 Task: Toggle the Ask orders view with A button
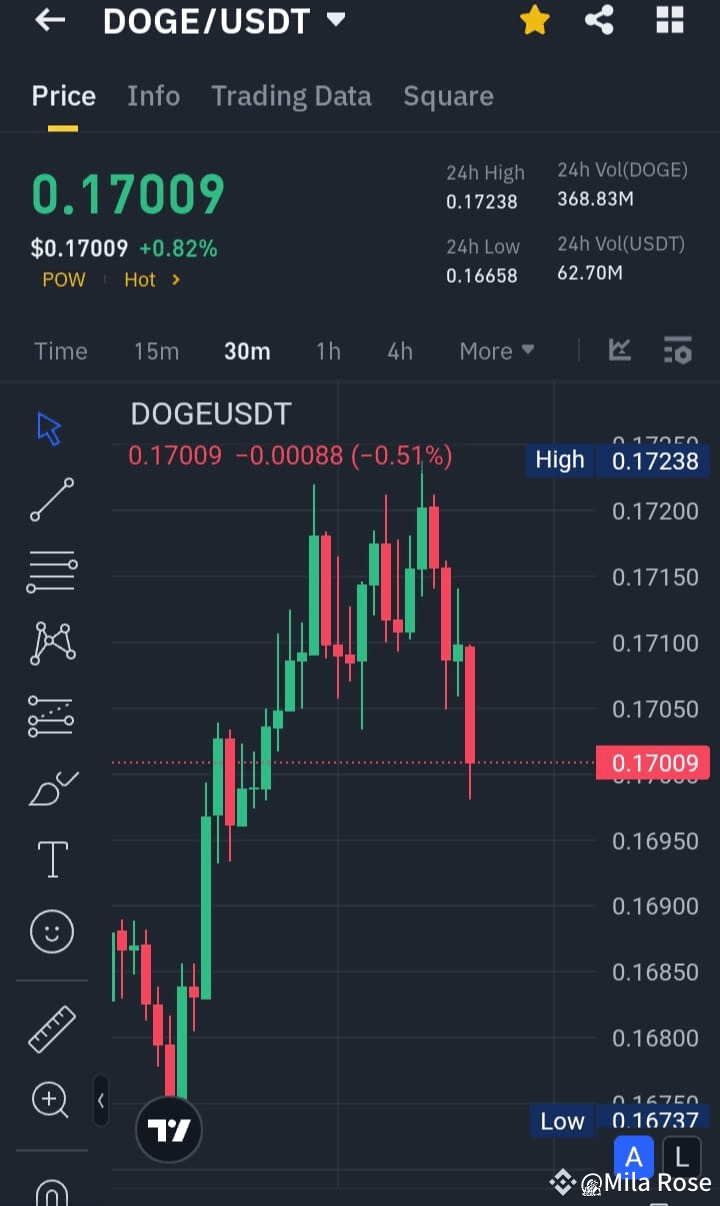click(634, 1156)
